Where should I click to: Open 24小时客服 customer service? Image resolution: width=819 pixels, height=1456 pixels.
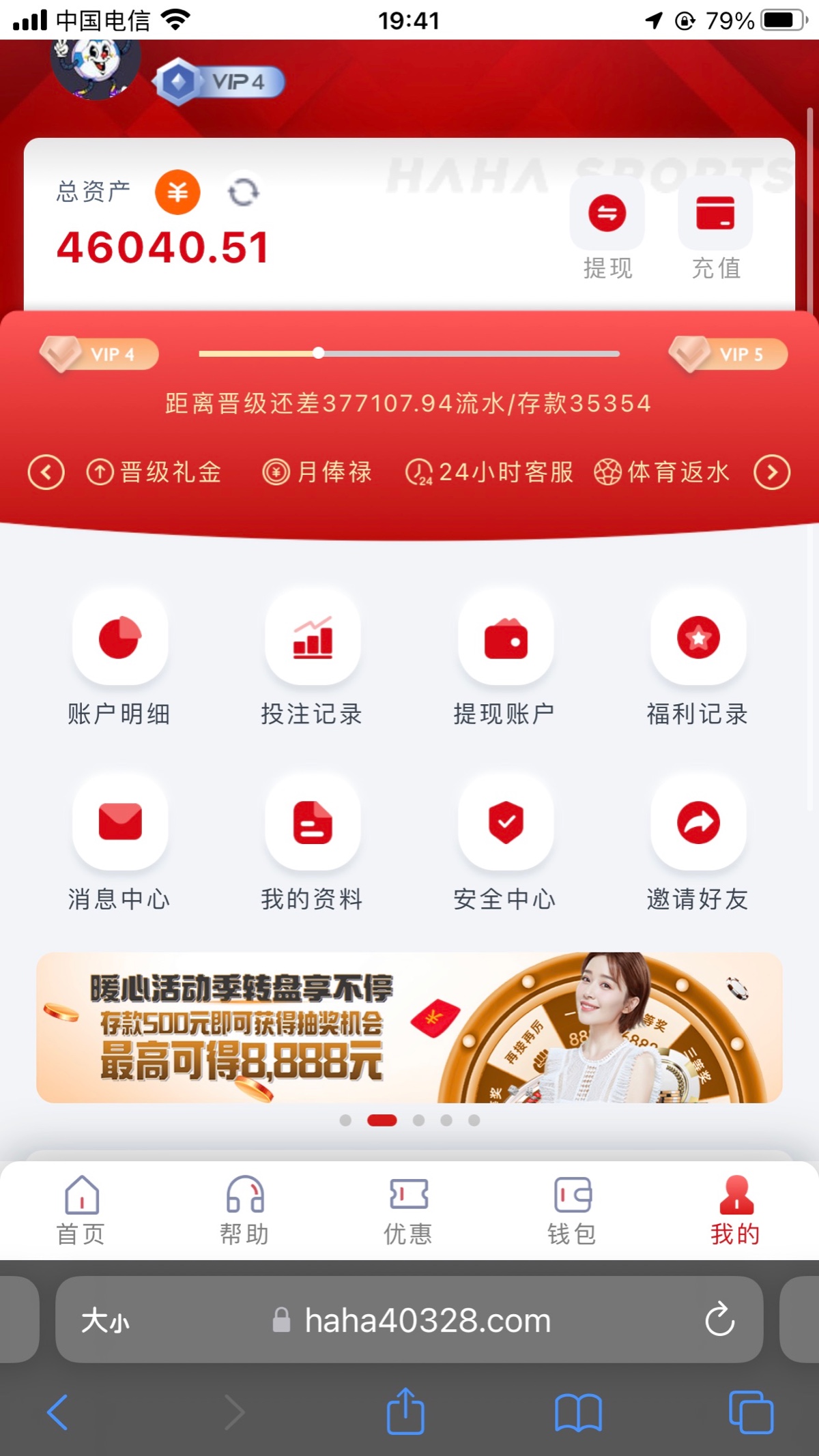point(488,471)
